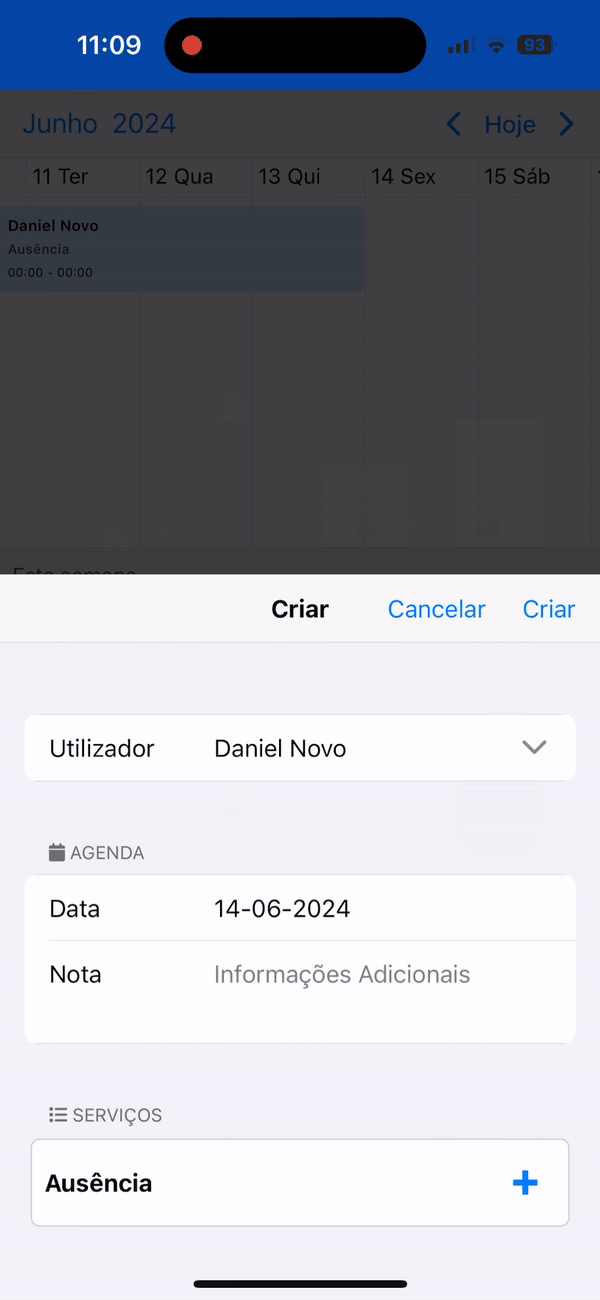Screen dimensions: 600x1300
Task: Change the Data field 14-06-2024
Action: (x=282, y=909)
